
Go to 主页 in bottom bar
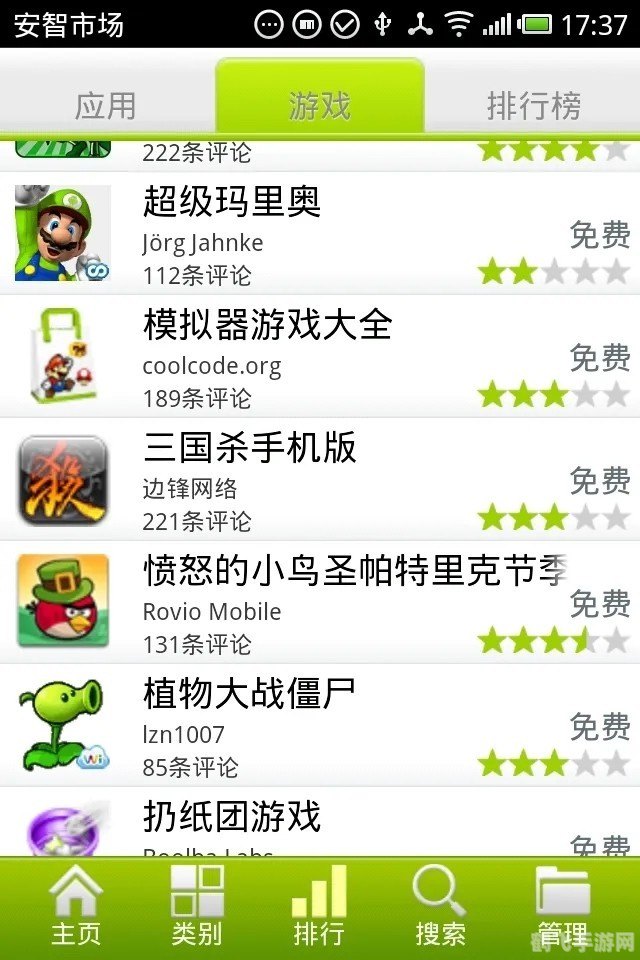76,908
